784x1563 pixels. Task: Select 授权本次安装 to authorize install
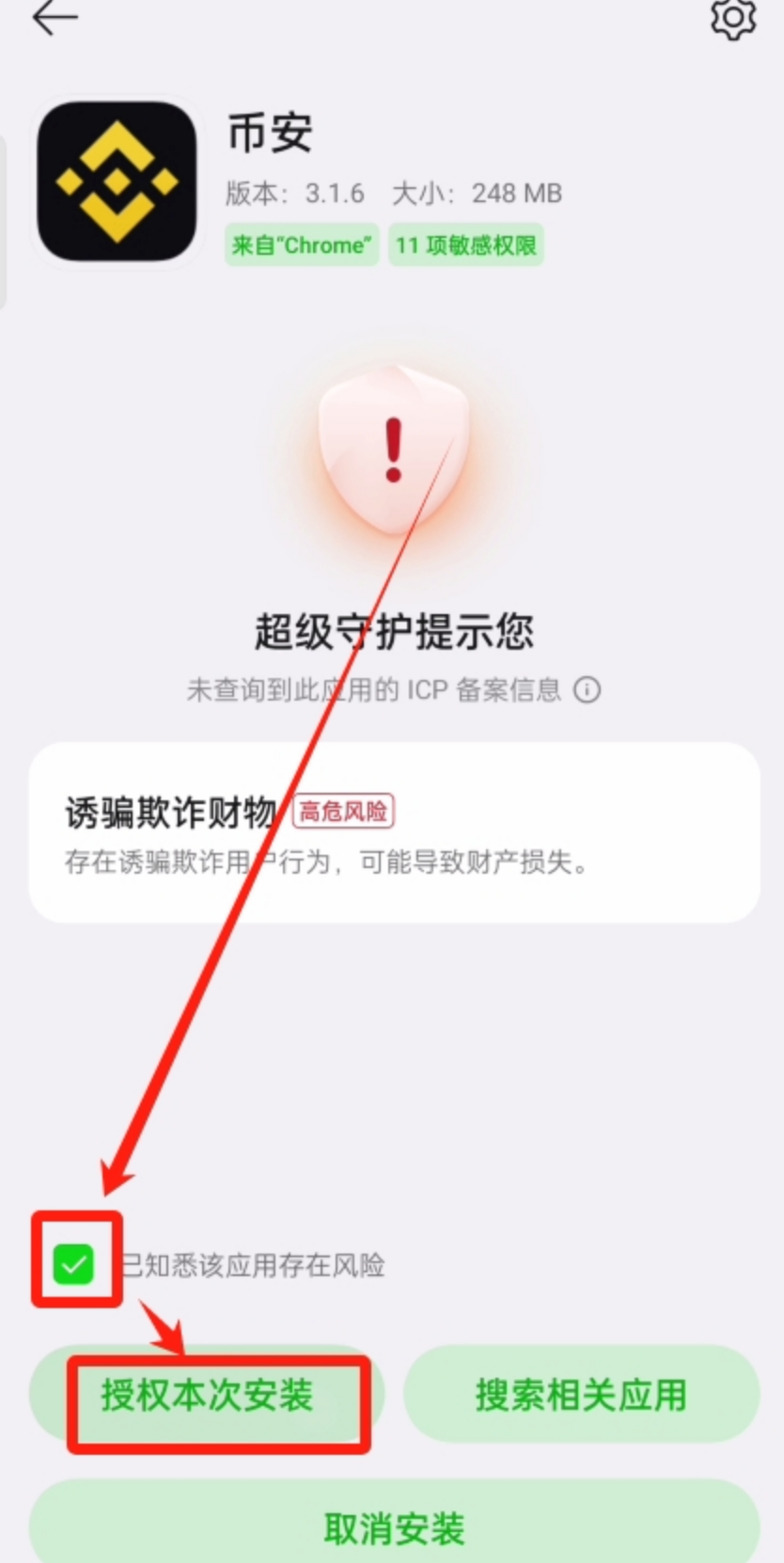pos(207,1395)
